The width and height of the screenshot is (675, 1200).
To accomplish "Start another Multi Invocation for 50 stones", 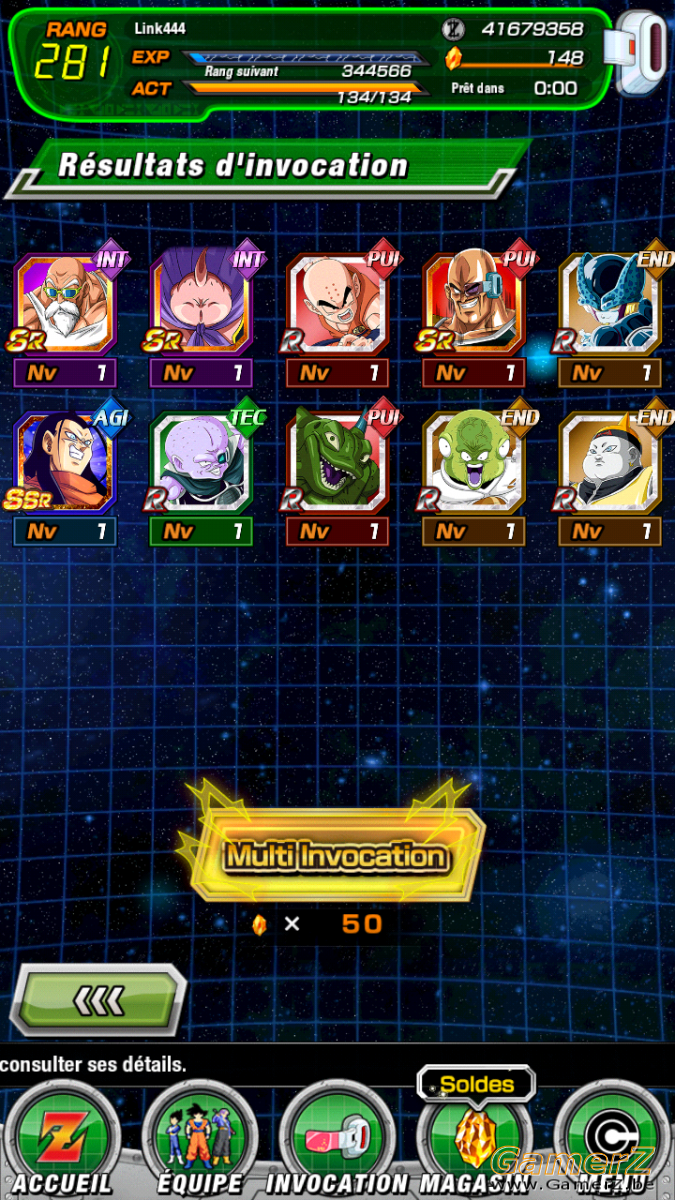I will pos(337,855).
